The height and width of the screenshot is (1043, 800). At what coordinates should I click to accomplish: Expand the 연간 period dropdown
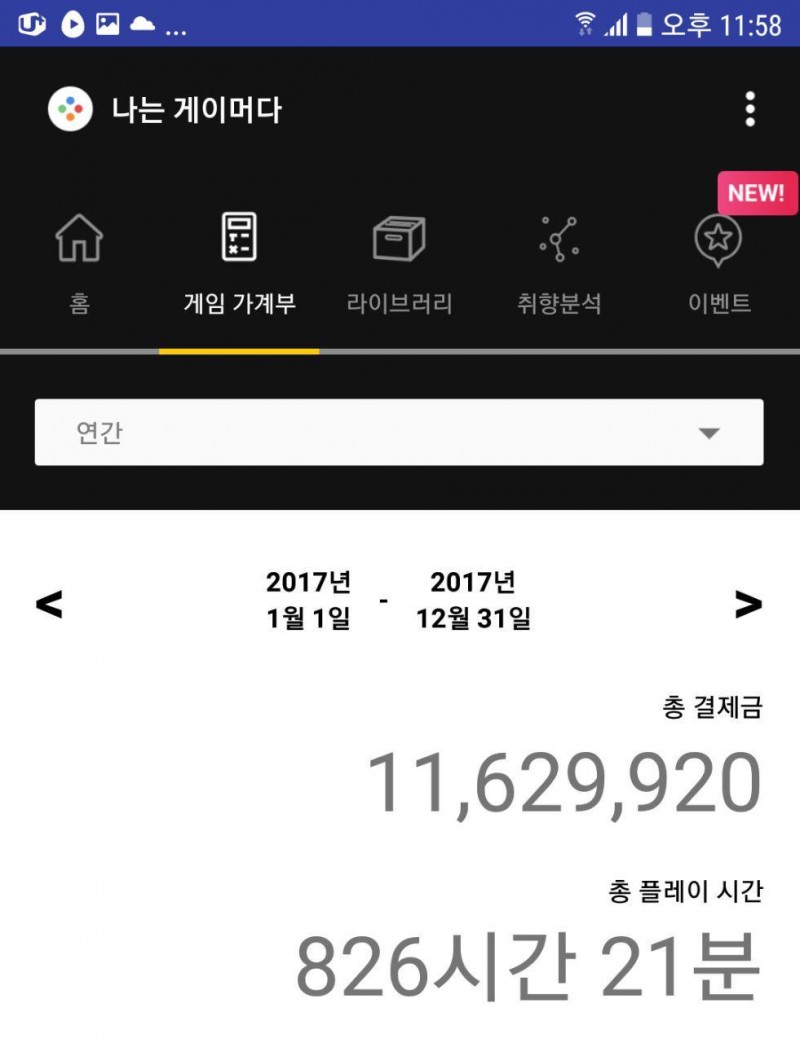tap(399, 432)
